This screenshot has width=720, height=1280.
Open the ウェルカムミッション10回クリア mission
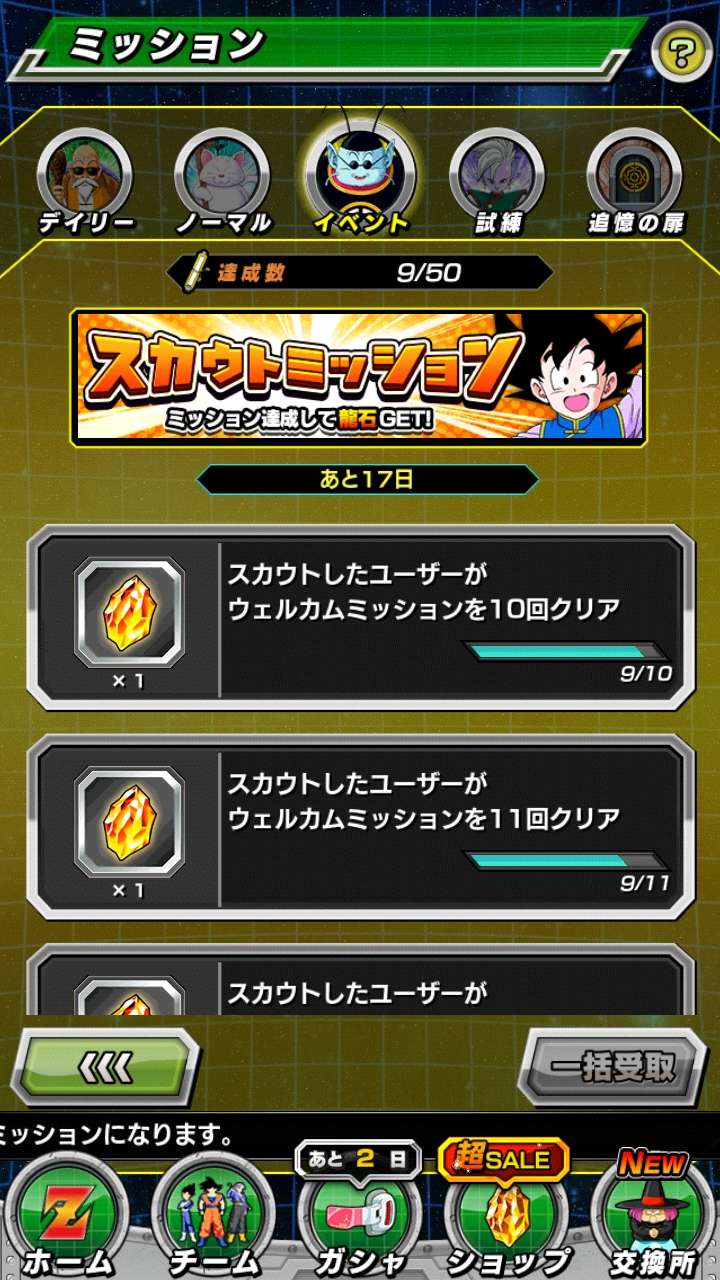tap(360, 617)
